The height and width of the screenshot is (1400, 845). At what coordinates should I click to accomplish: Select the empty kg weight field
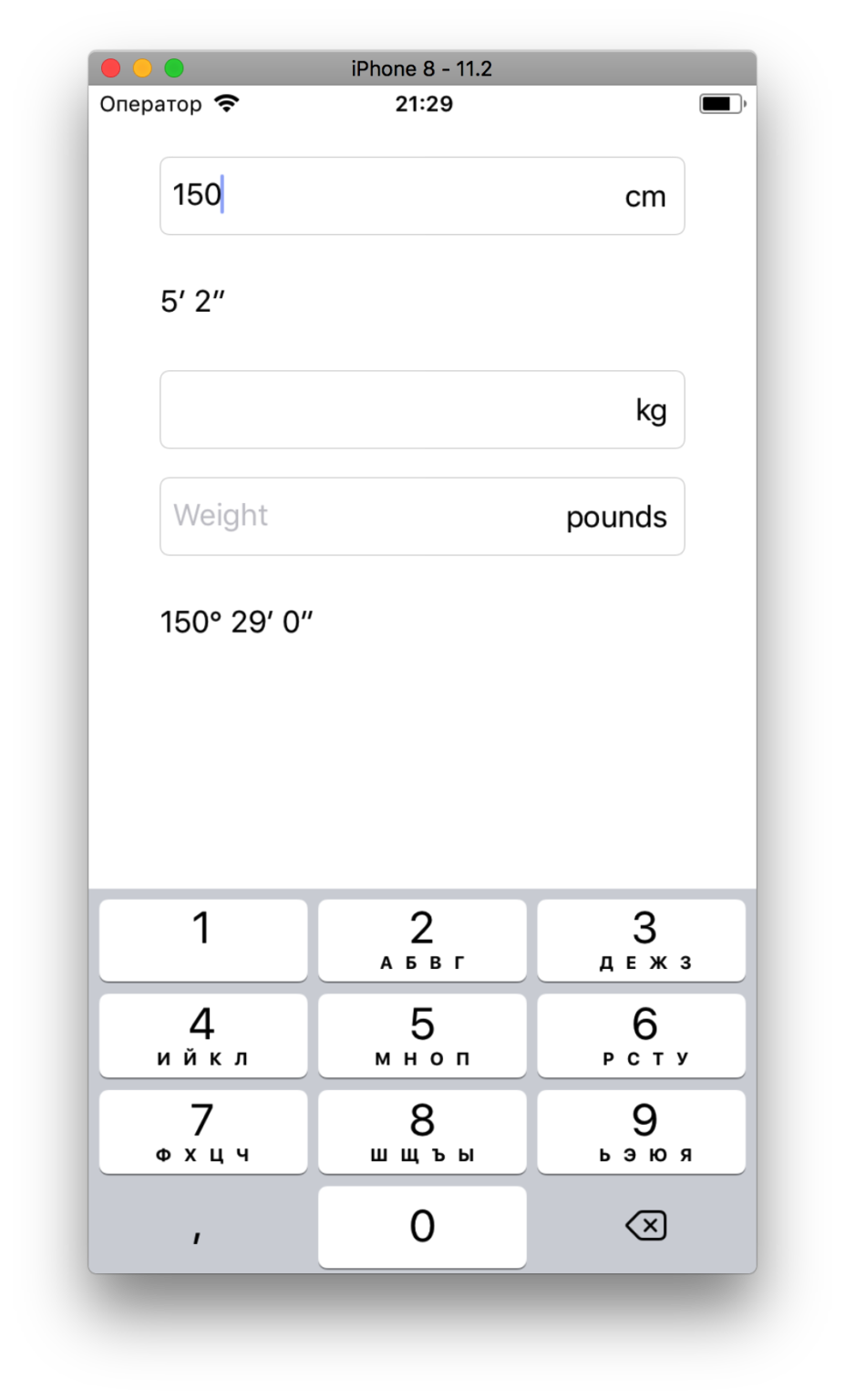422,409
